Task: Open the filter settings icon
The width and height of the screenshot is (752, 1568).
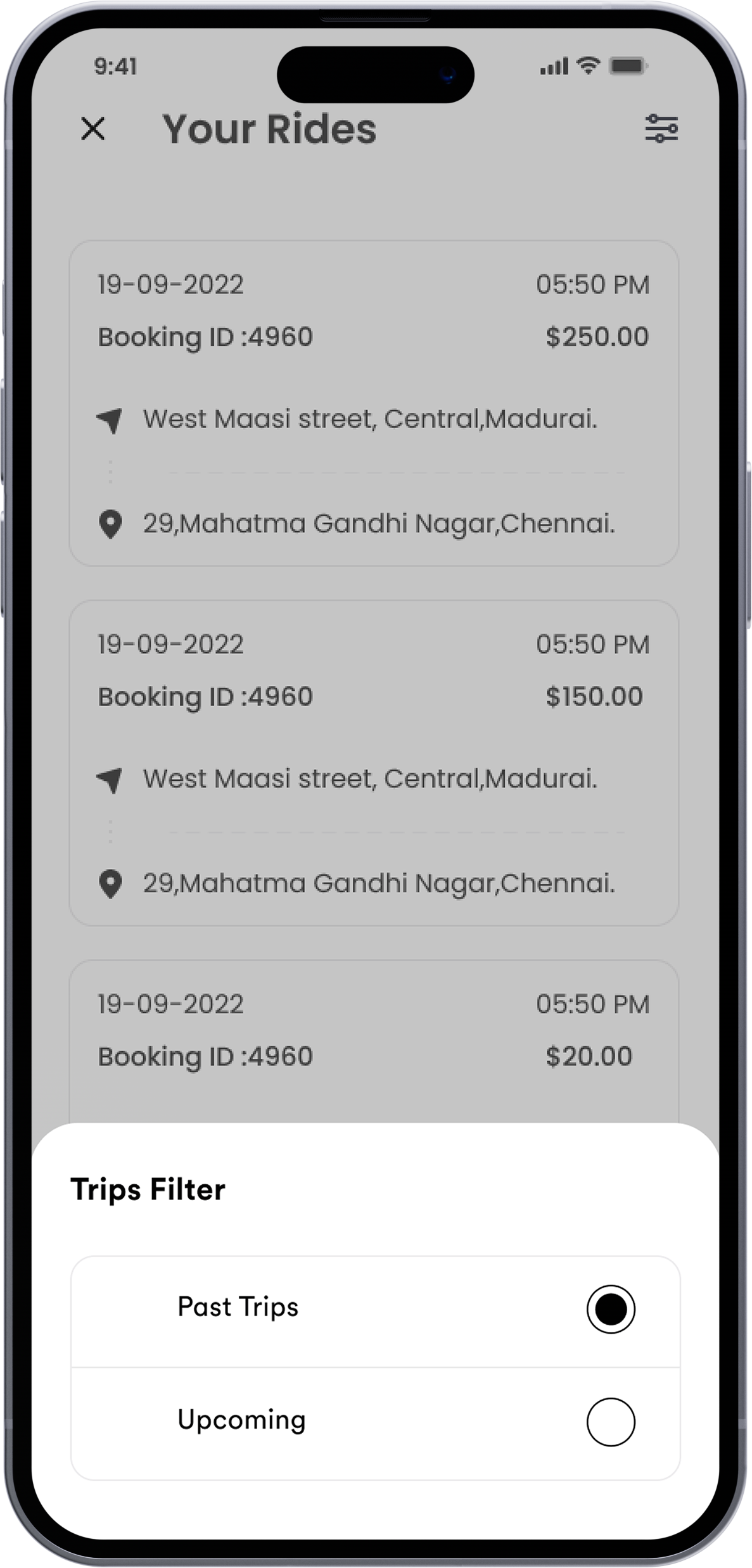Action: (x=661, y=129)
